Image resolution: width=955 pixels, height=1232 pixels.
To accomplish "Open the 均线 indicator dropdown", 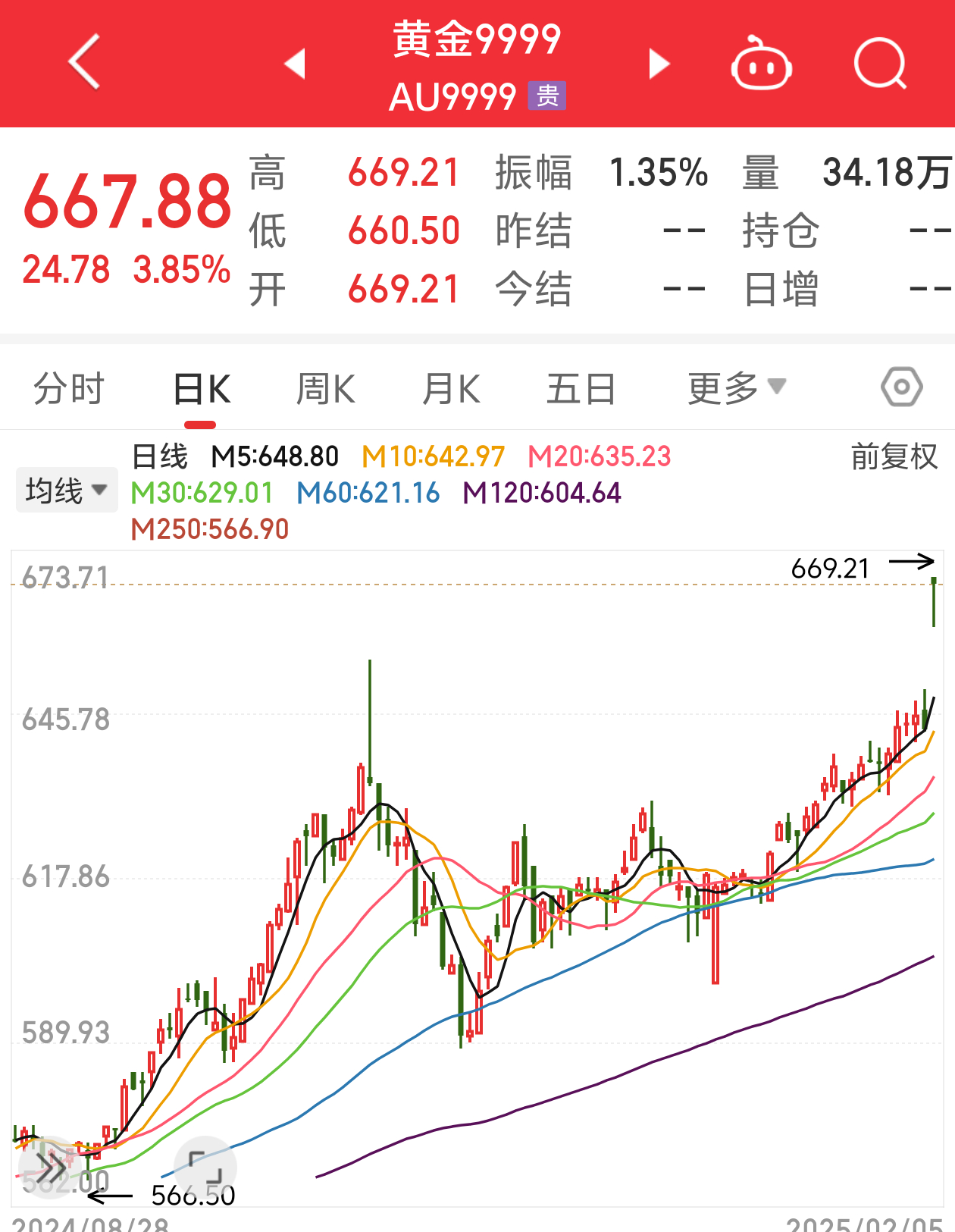I will click(67, 491).
